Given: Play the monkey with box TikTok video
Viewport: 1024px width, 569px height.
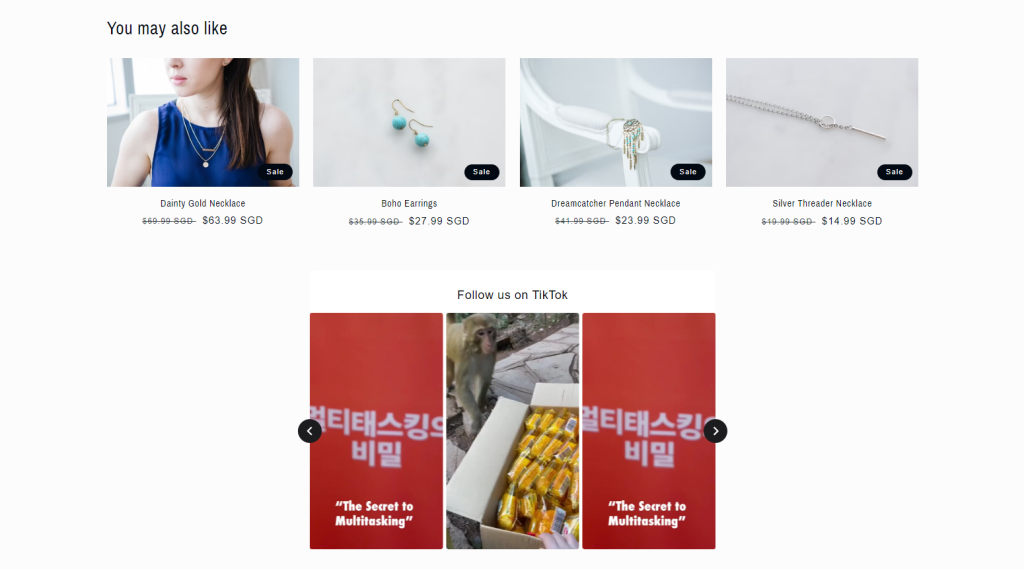Looking at the screenshot, I should (x=512, y=431).
